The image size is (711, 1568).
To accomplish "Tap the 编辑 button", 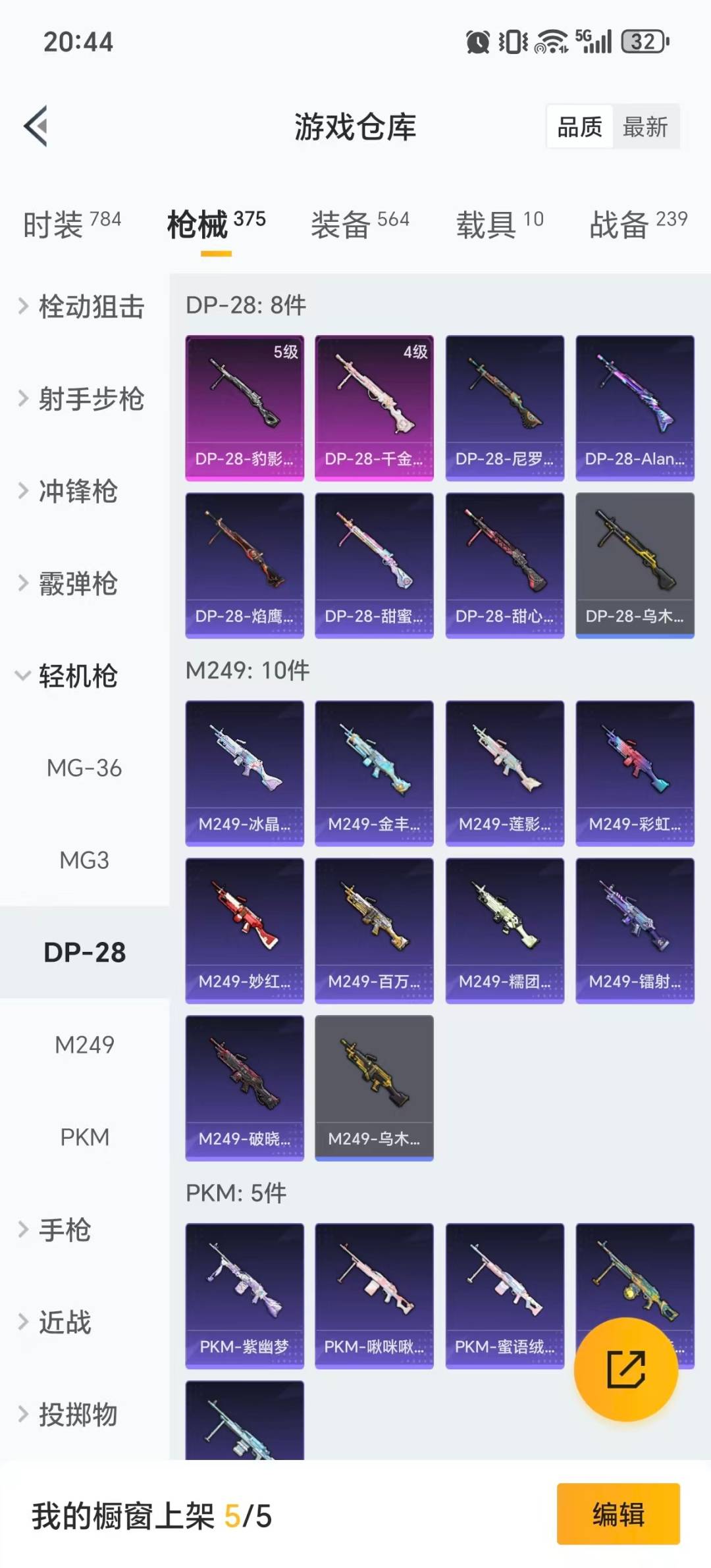I will pos(618,1514).
